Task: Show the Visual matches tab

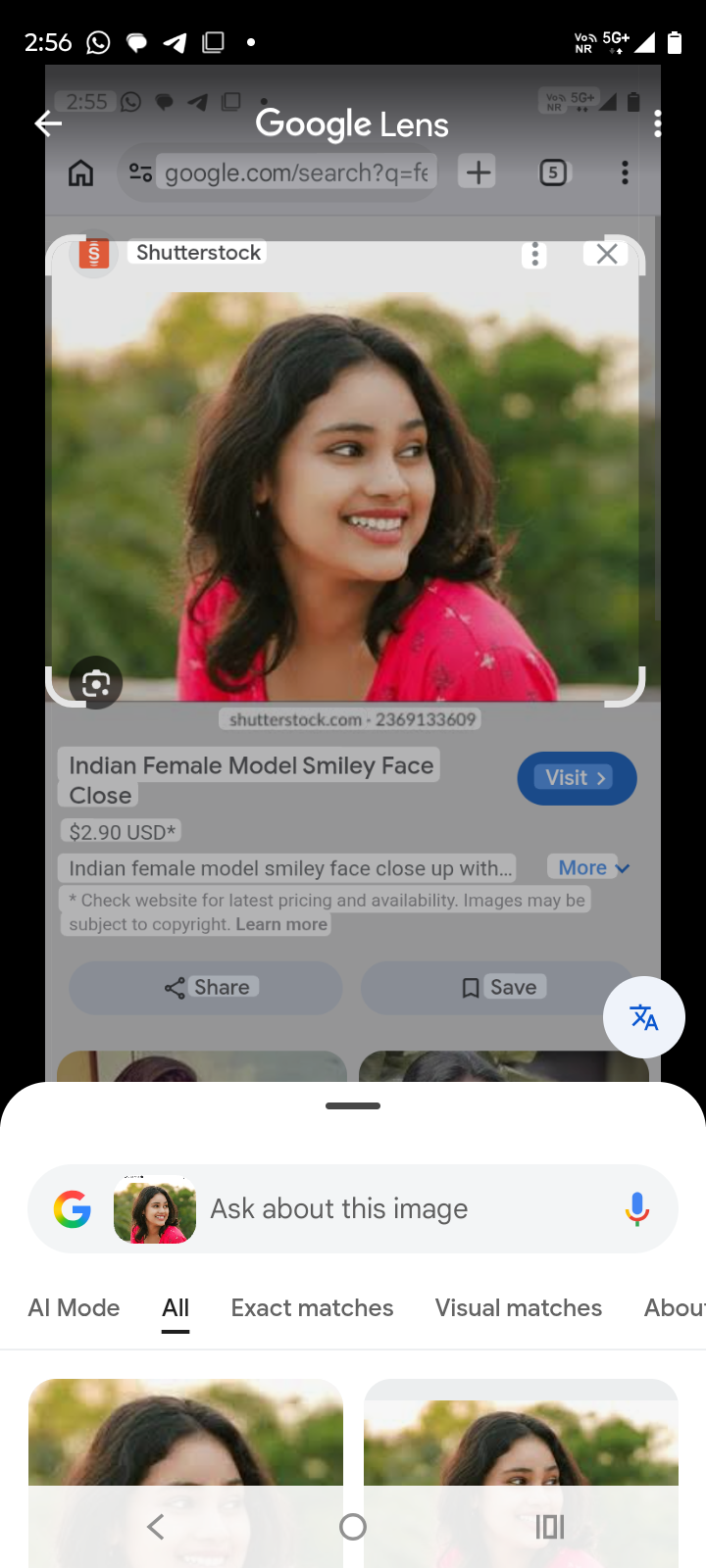Action: 518,1307
